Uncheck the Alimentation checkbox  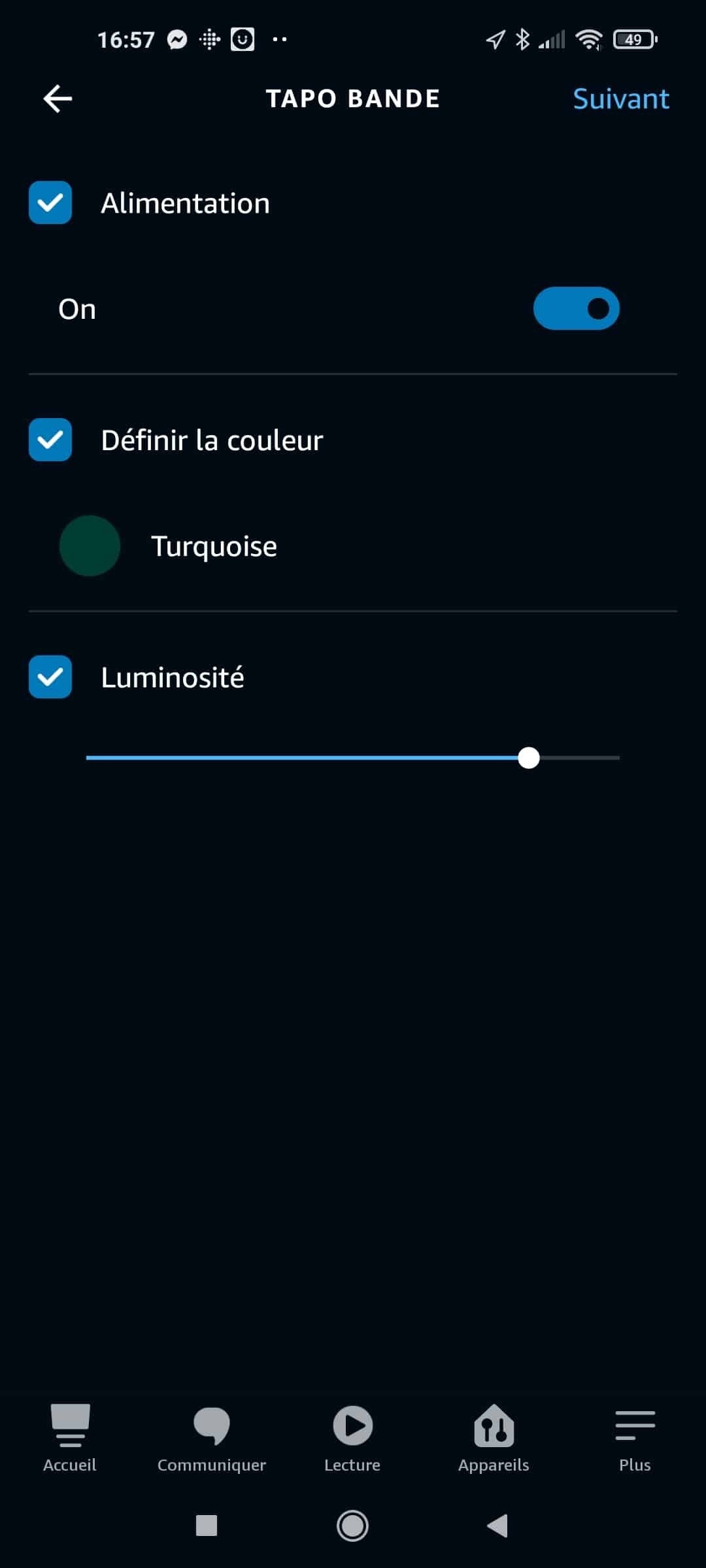coord(50,203)
